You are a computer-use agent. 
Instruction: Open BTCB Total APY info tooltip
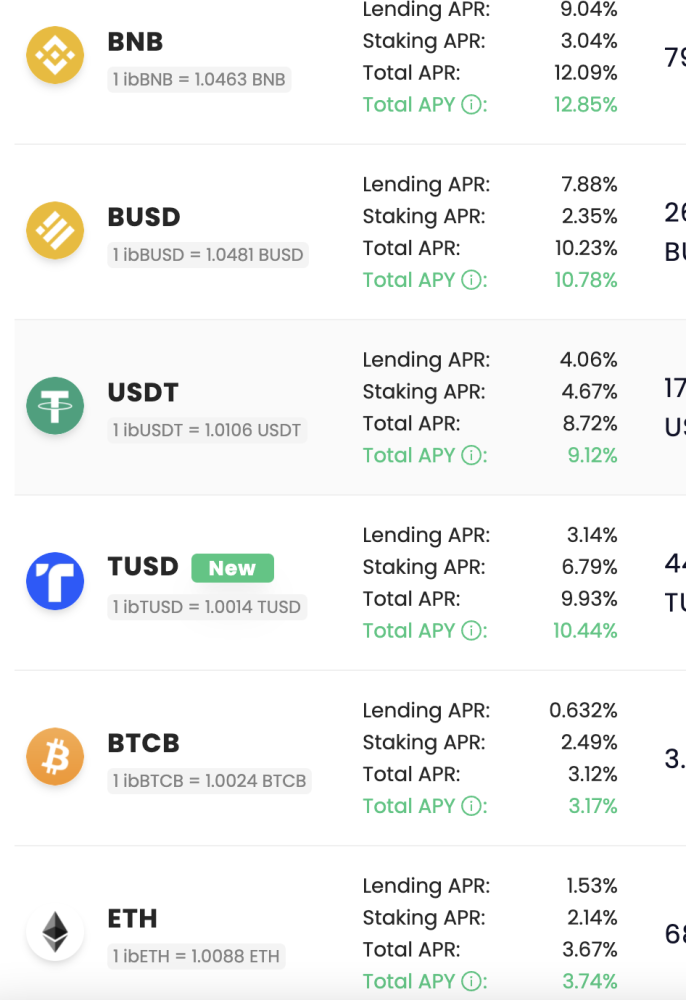(472, 806)
